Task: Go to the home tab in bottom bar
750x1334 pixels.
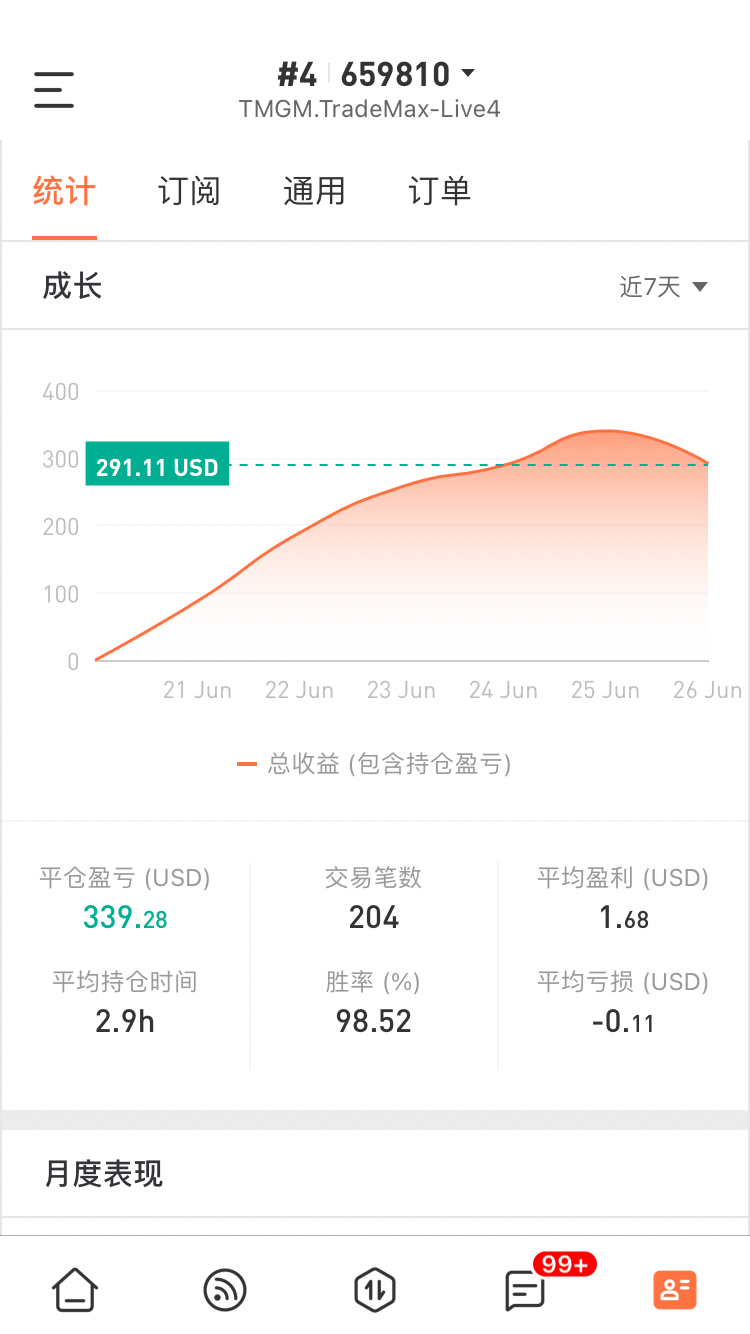Action: point(75,1290)
